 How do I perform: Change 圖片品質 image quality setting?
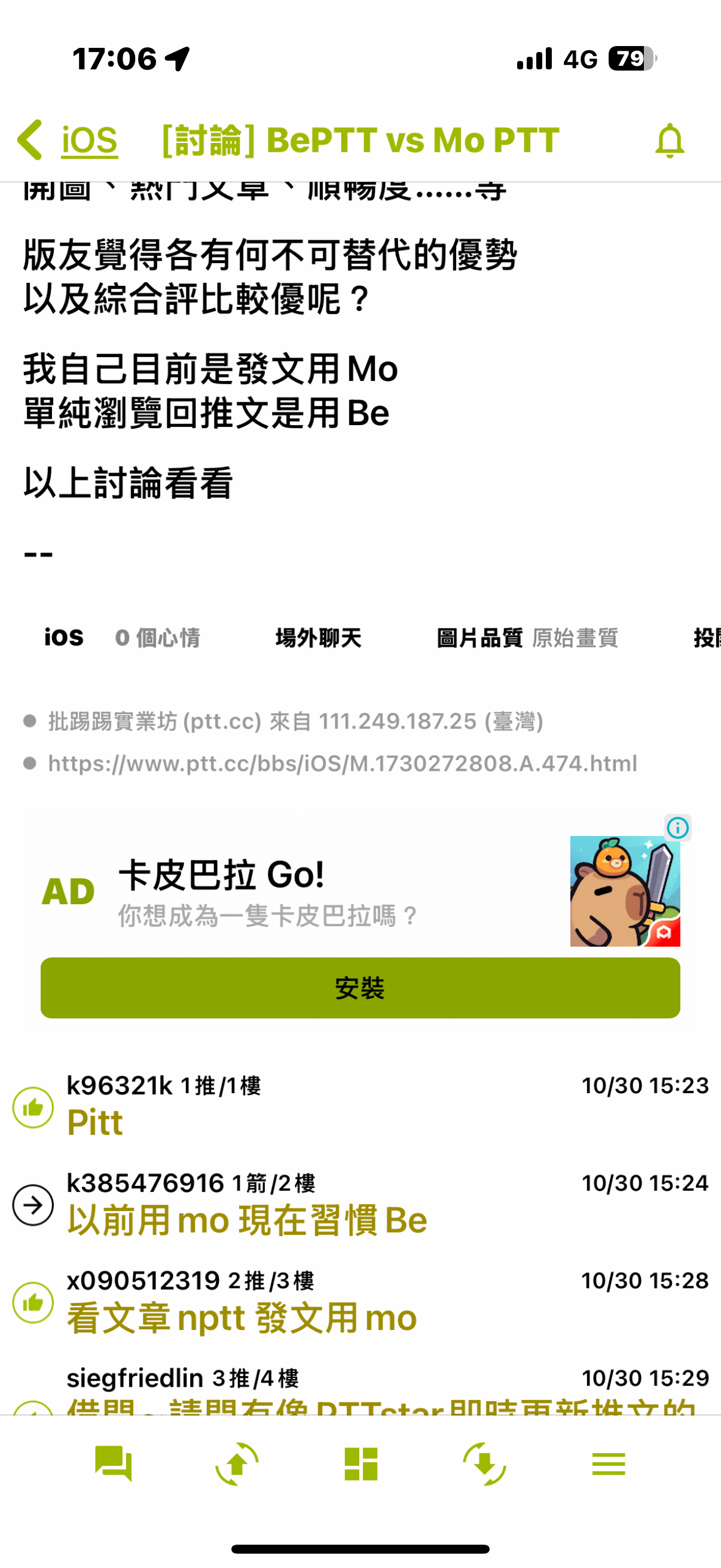click(x=527, y=637)
